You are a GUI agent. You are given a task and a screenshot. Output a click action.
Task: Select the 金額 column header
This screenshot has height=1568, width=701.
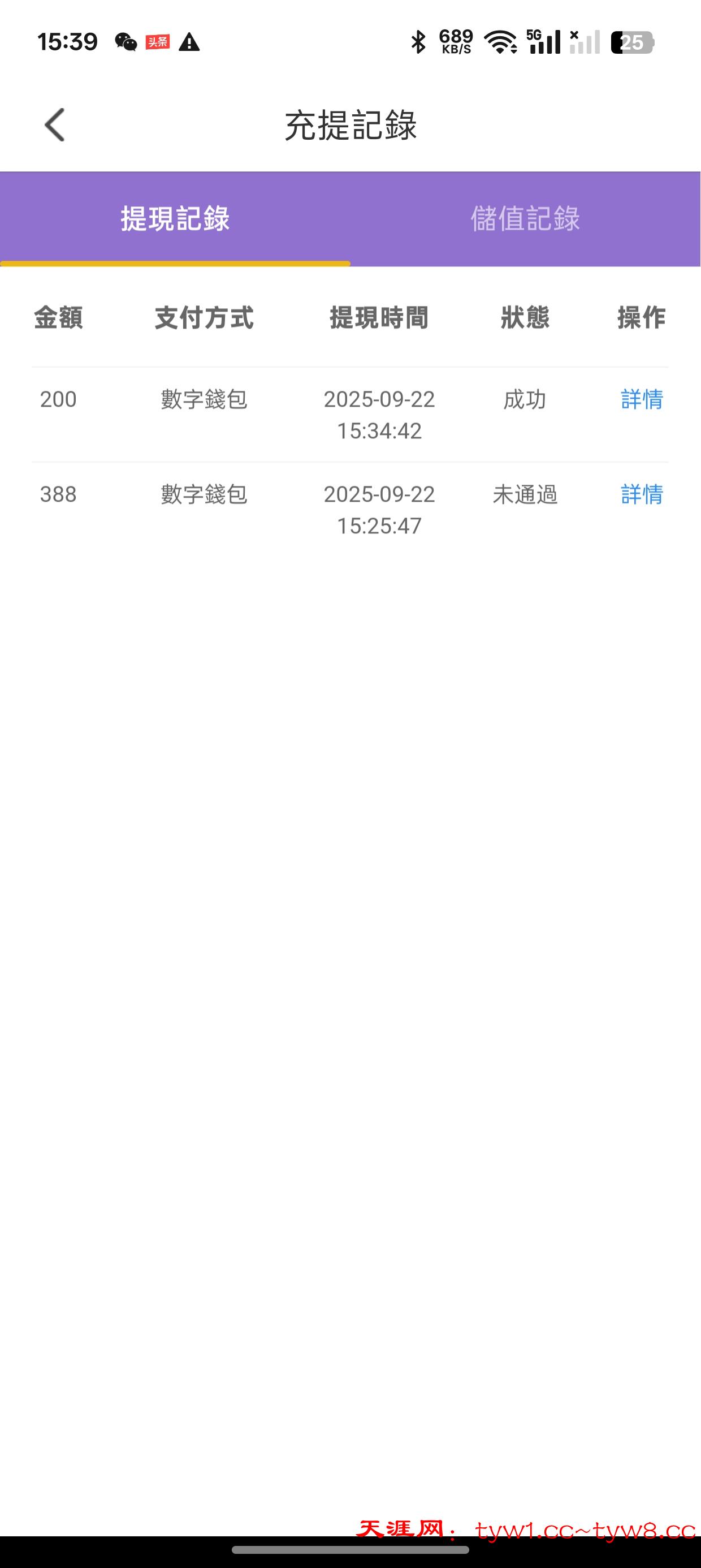(58, 318)
